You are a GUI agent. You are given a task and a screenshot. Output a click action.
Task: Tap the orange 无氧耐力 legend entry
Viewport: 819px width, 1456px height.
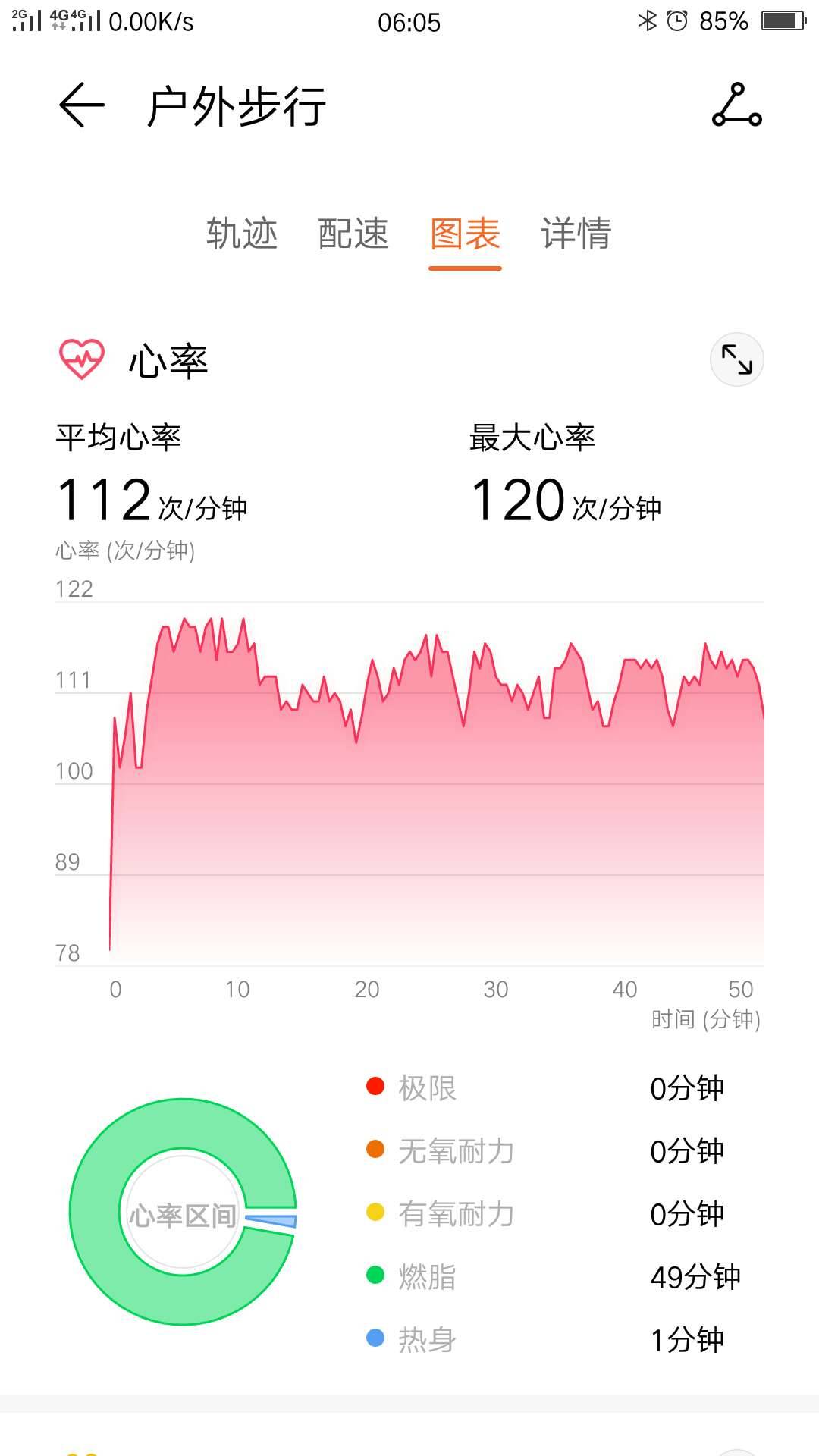(452, 1150)
